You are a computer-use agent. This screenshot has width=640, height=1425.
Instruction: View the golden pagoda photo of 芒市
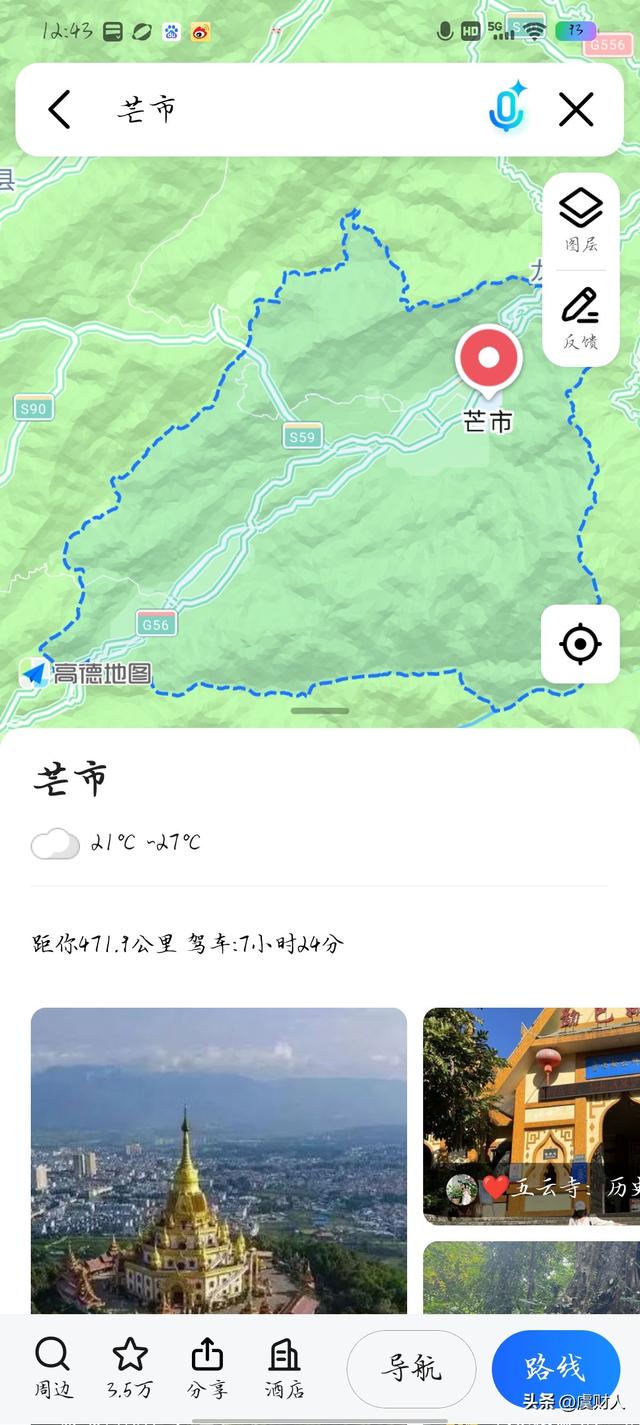218,1159
